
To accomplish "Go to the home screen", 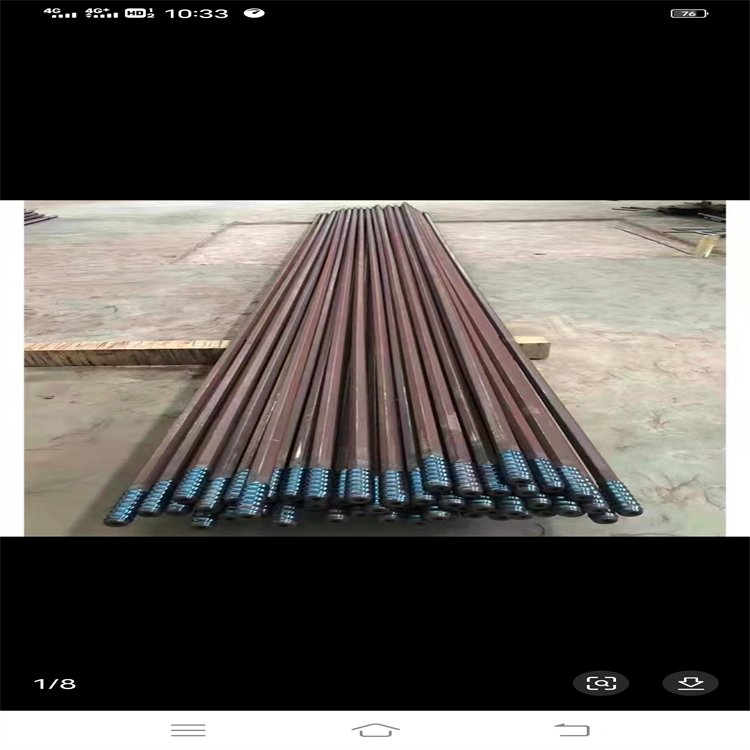I will pos(375,730).
